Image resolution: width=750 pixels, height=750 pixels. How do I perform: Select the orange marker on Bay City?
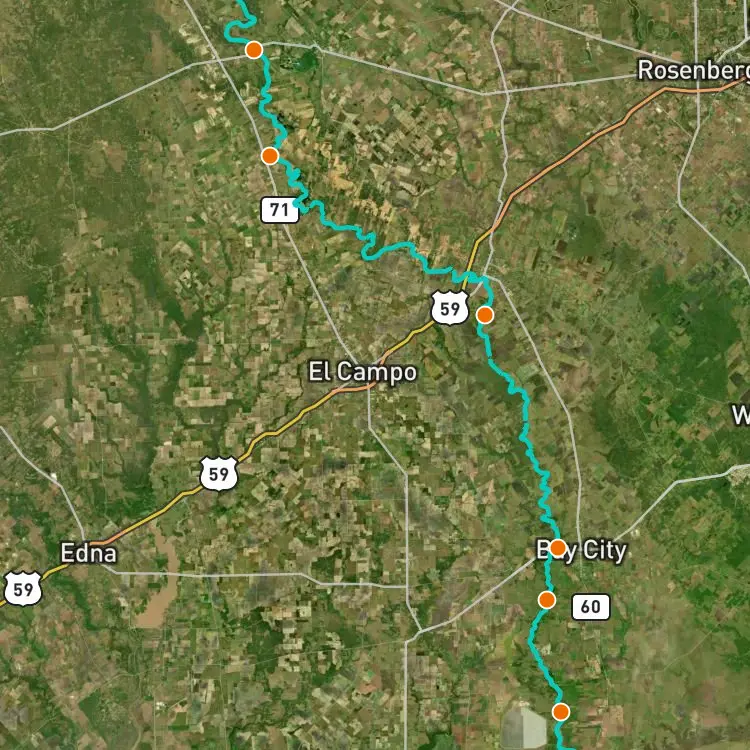coord(558,548)
